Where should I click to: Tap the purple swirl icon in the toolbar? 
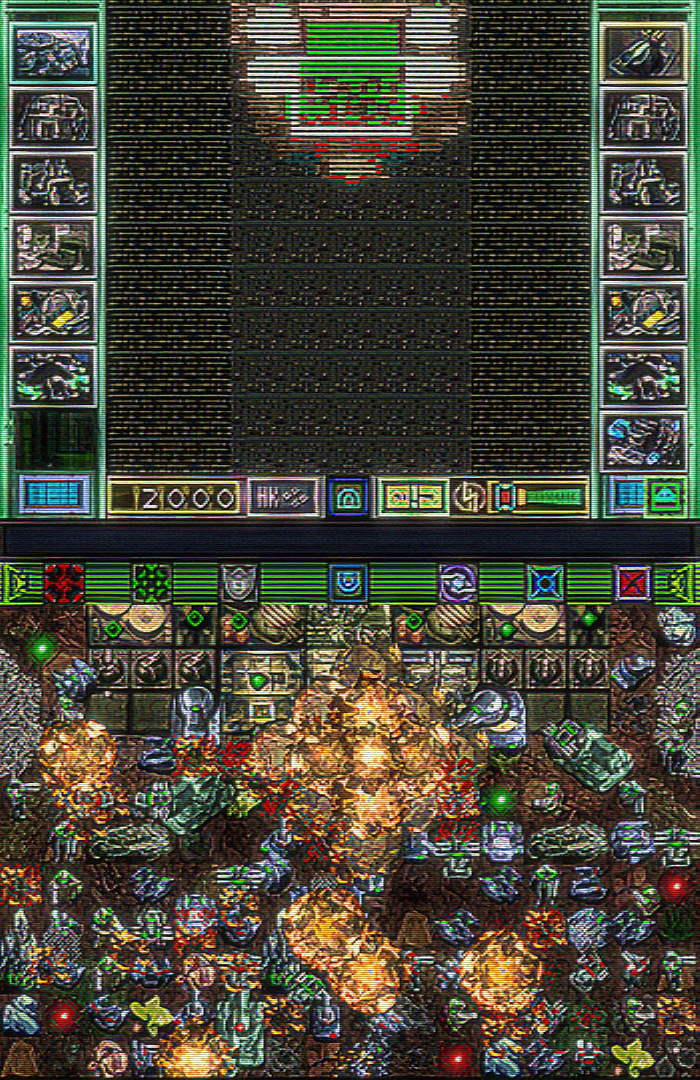[458, 582]
